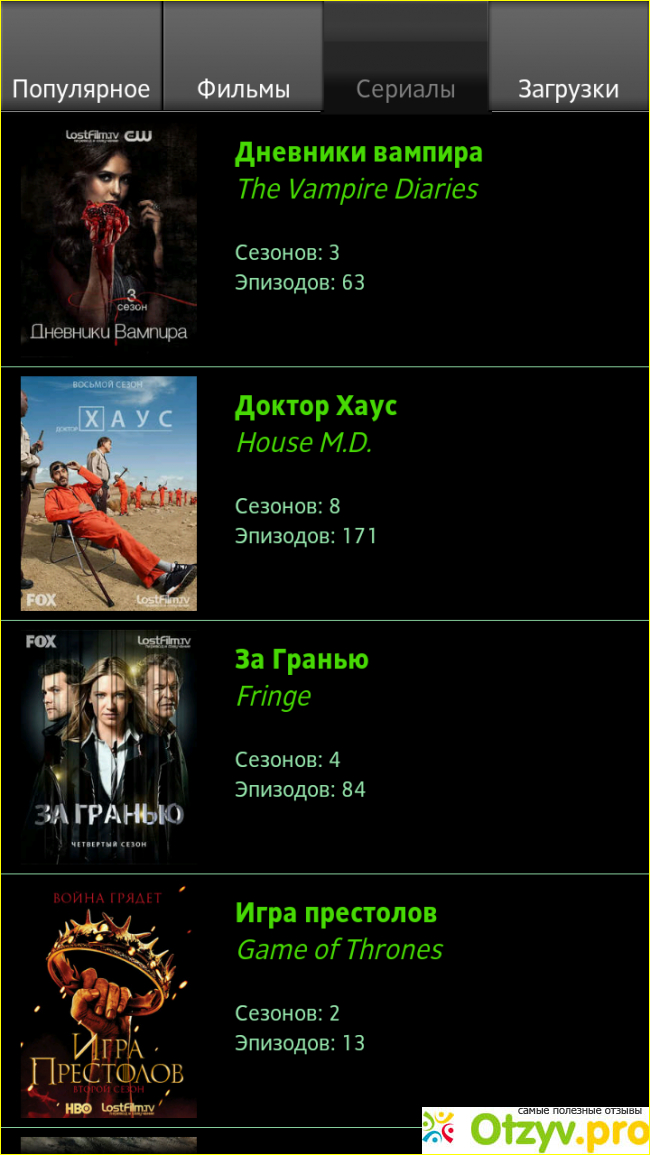Open the Доктор Хаус series
This screenshot has height=1155, width=650.
pyautogui.click(x=315, y=407)
